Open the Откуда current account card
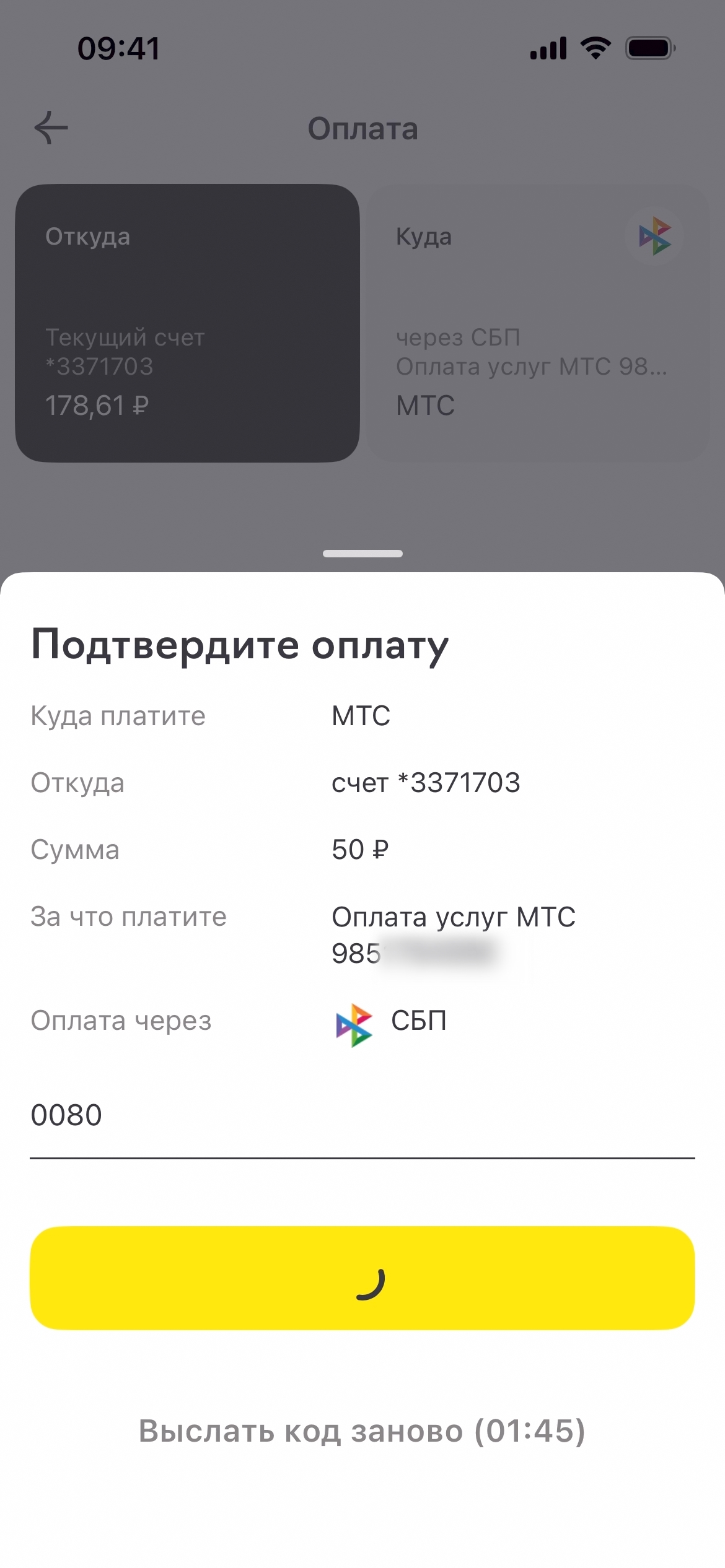 pos(187,323)
